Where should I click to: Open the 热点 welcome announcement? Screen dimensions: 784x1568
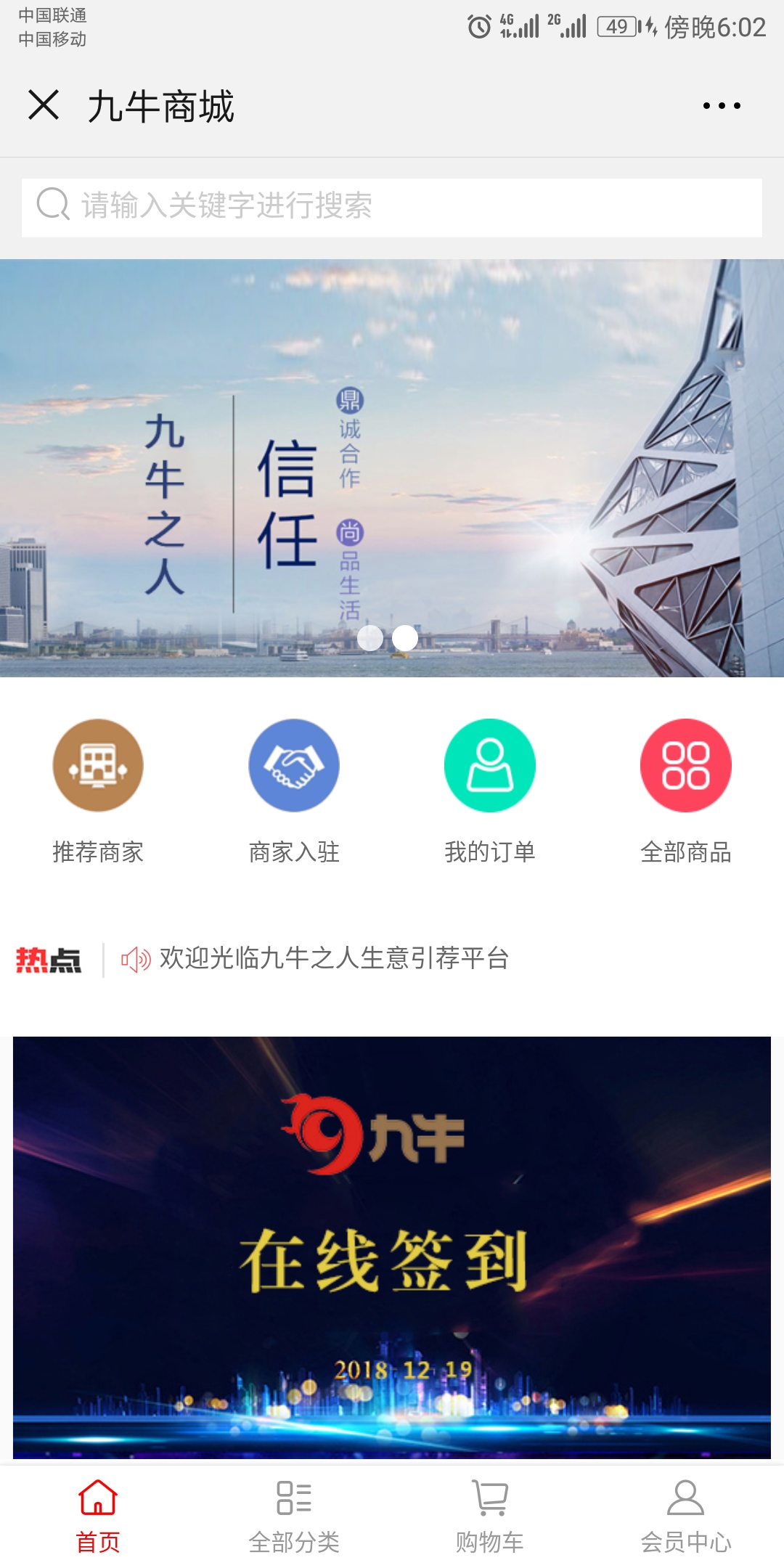(334, 959)
